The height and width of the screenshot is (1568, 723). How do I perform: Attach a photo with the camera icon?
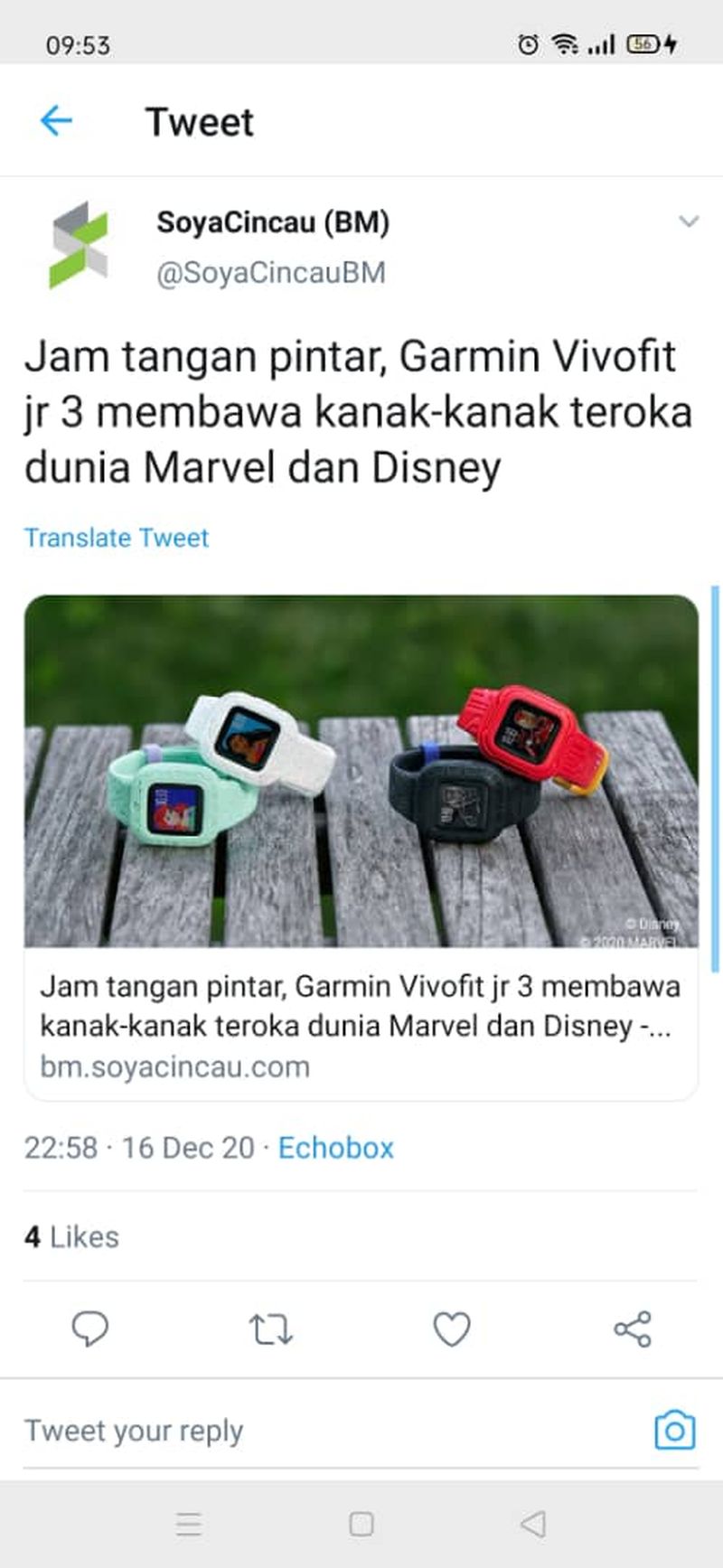pyautogui.click(x=674, y=1430)
